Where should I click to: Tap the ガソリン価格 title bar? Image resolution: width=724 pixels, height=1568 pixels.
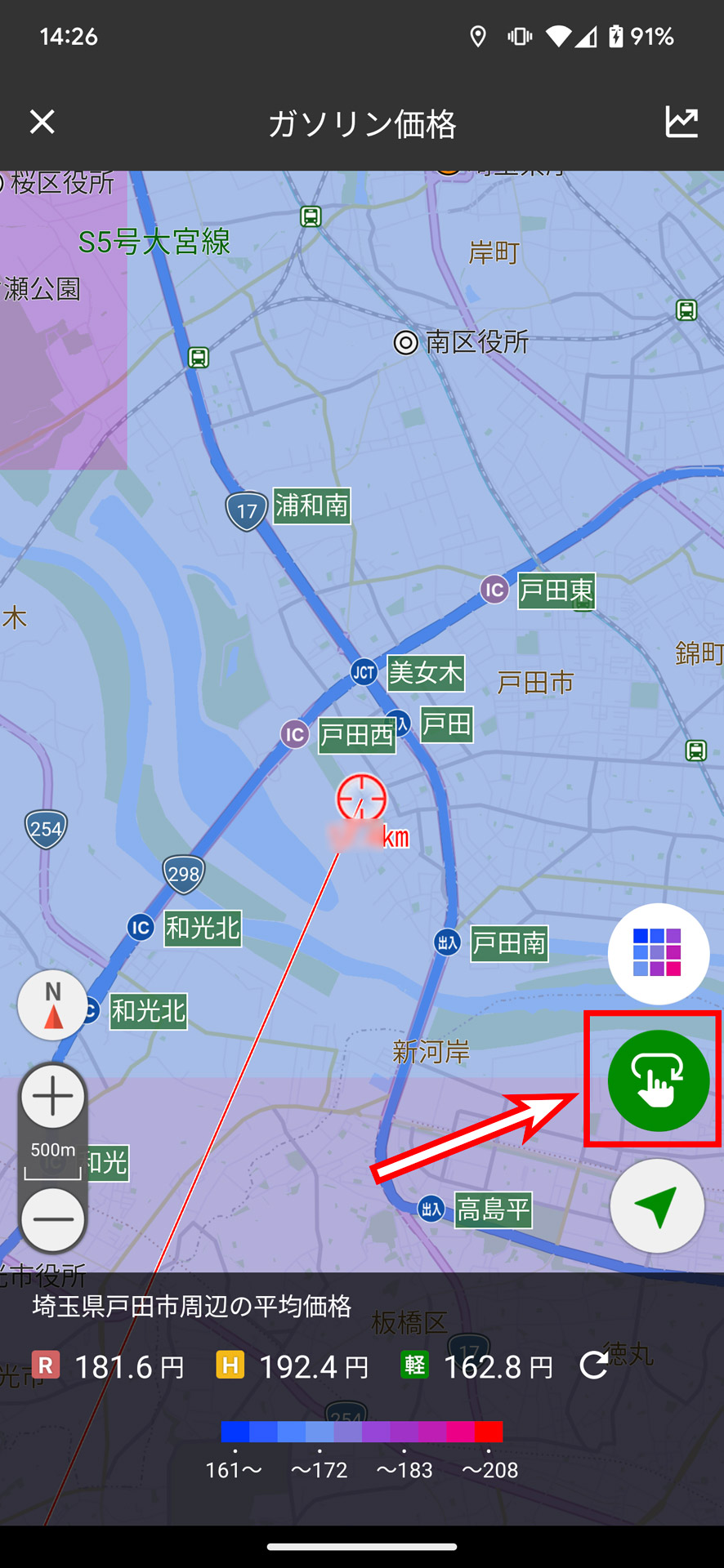(362, 122)
